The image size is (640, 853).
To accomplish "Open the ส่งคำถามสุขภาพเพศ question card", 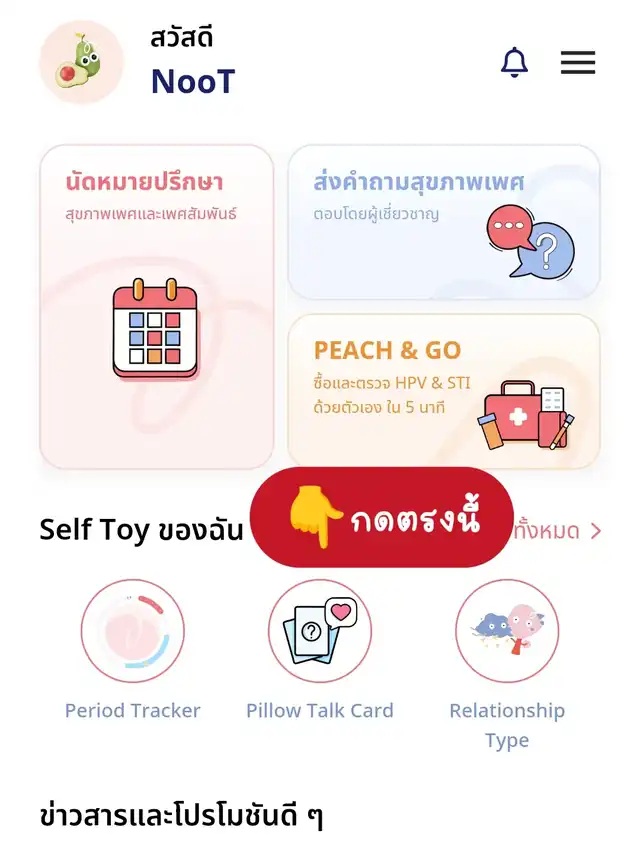I will coord(443,222).
